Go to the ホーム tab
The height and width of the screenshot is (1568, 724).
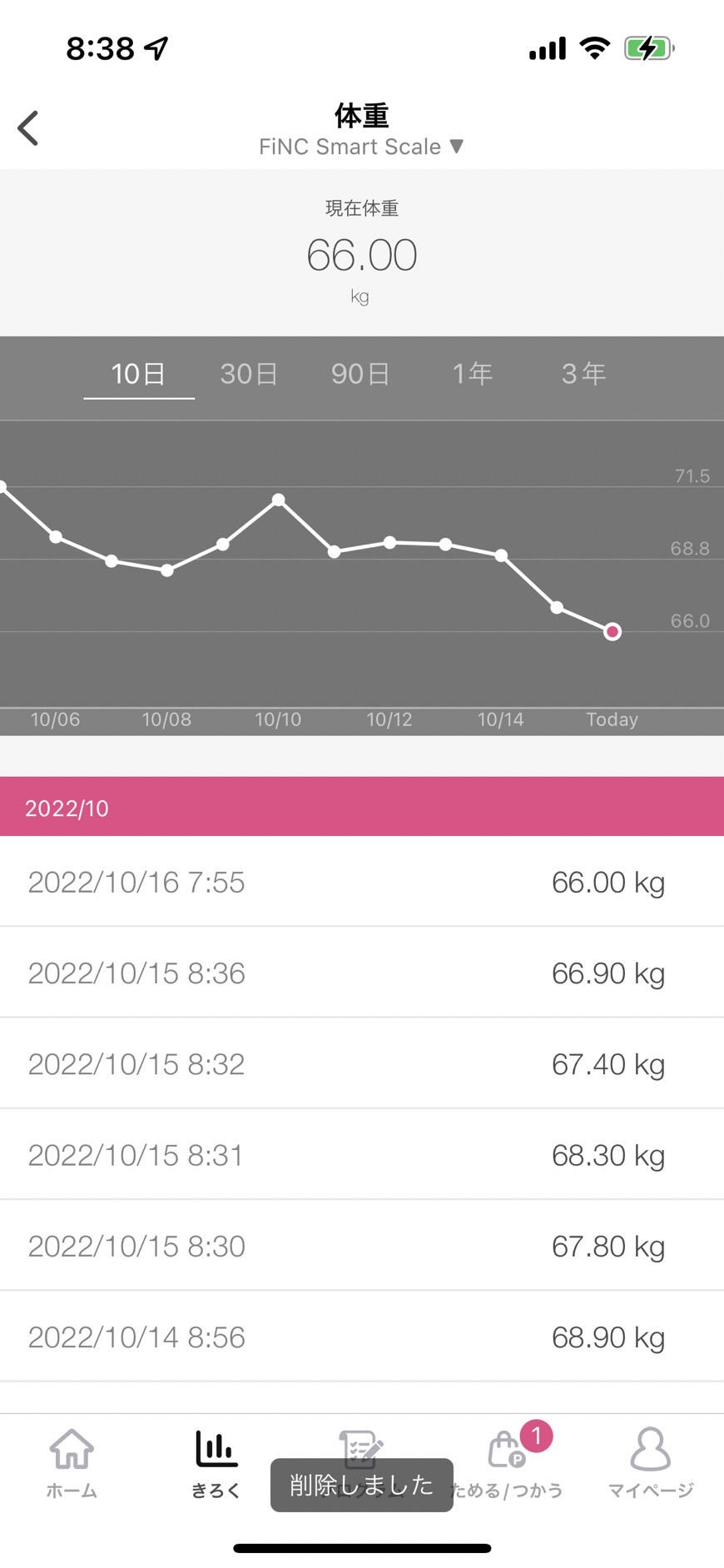72,1463
